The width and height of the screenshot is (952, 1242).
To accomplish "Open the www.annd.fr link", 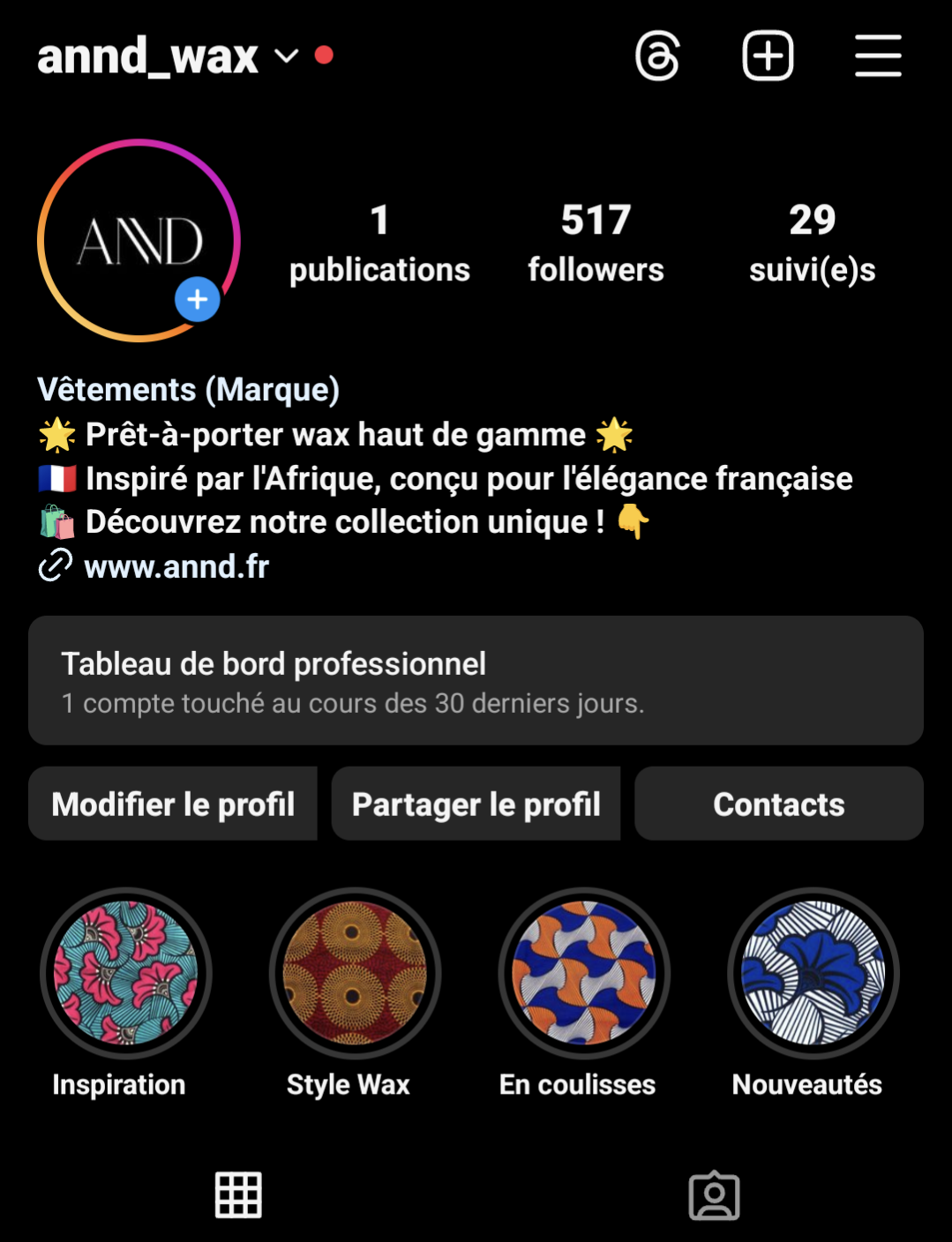I will point(176,566).
